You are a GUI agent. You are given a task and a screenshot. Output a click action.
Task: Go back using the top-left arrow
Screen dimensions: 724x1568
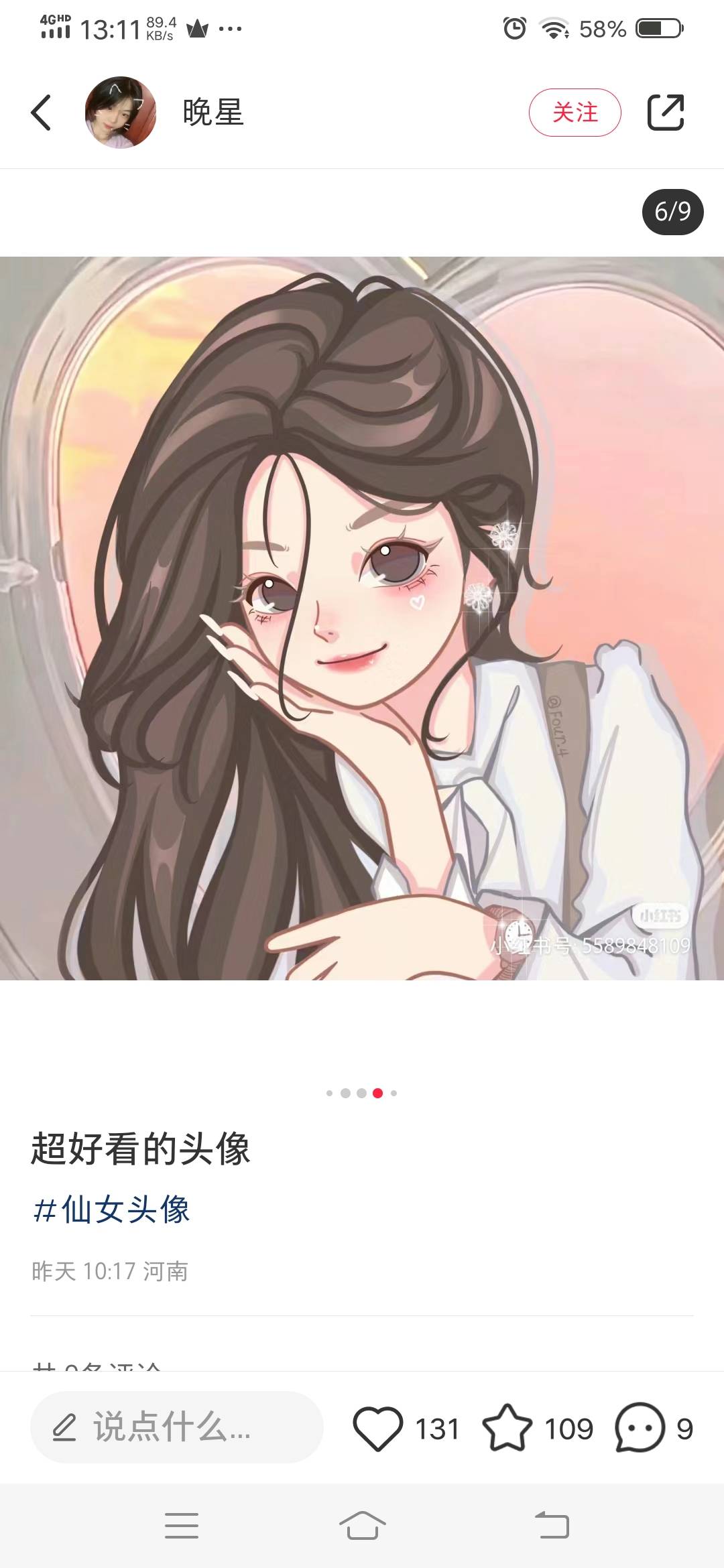point(41,113)
